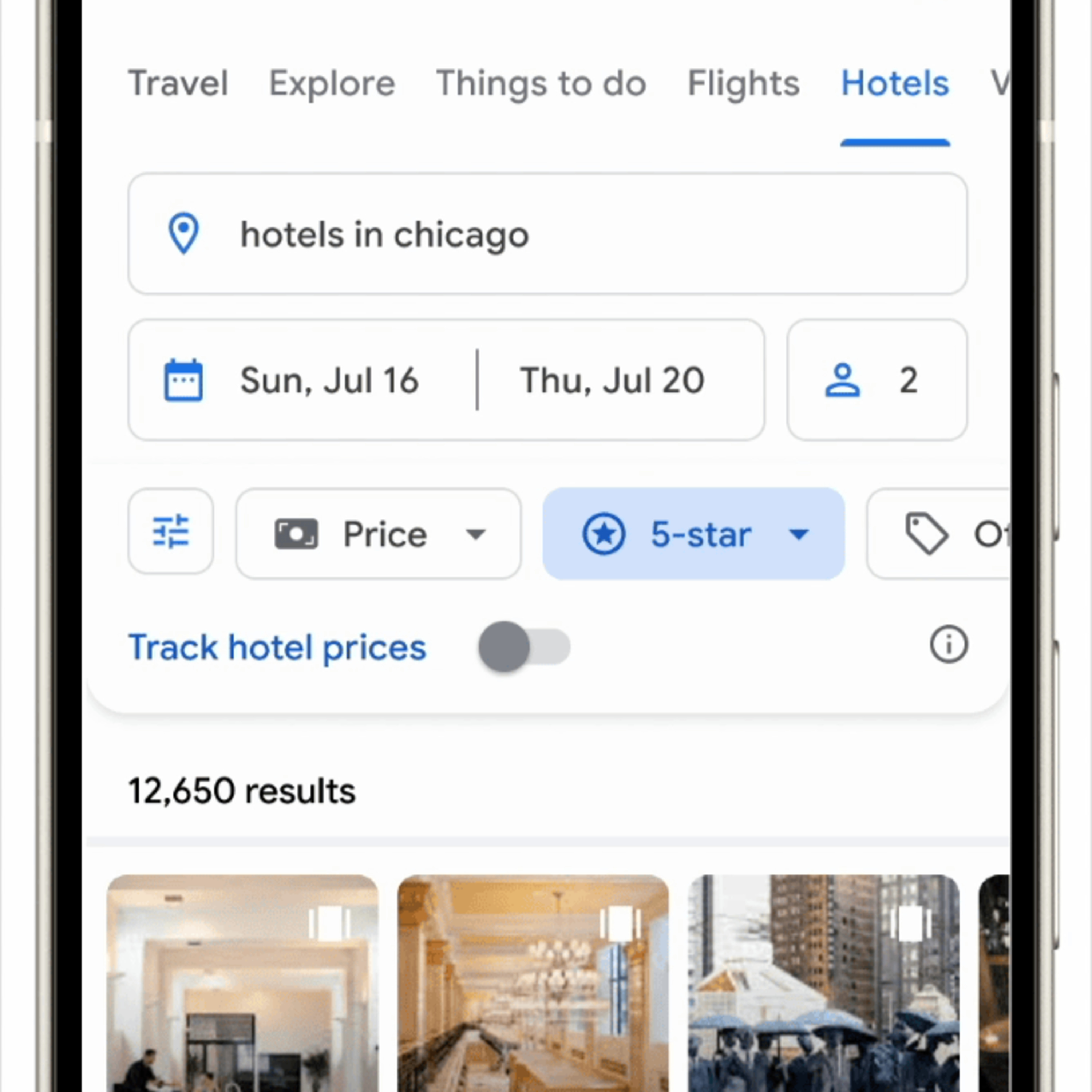Open the second hotel photo with chandeliers

pyautogui.click(x=533, y=983)
